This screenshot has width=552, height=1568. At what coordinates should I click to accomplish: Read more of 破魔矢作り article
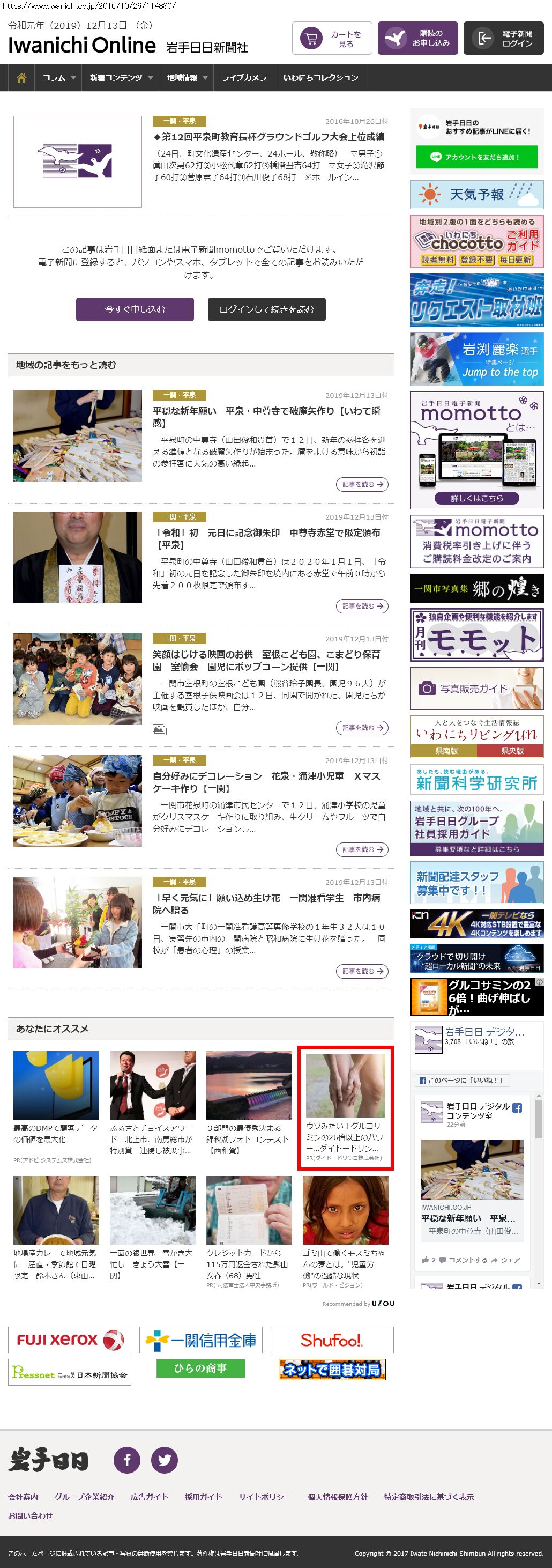click(362, 485)
